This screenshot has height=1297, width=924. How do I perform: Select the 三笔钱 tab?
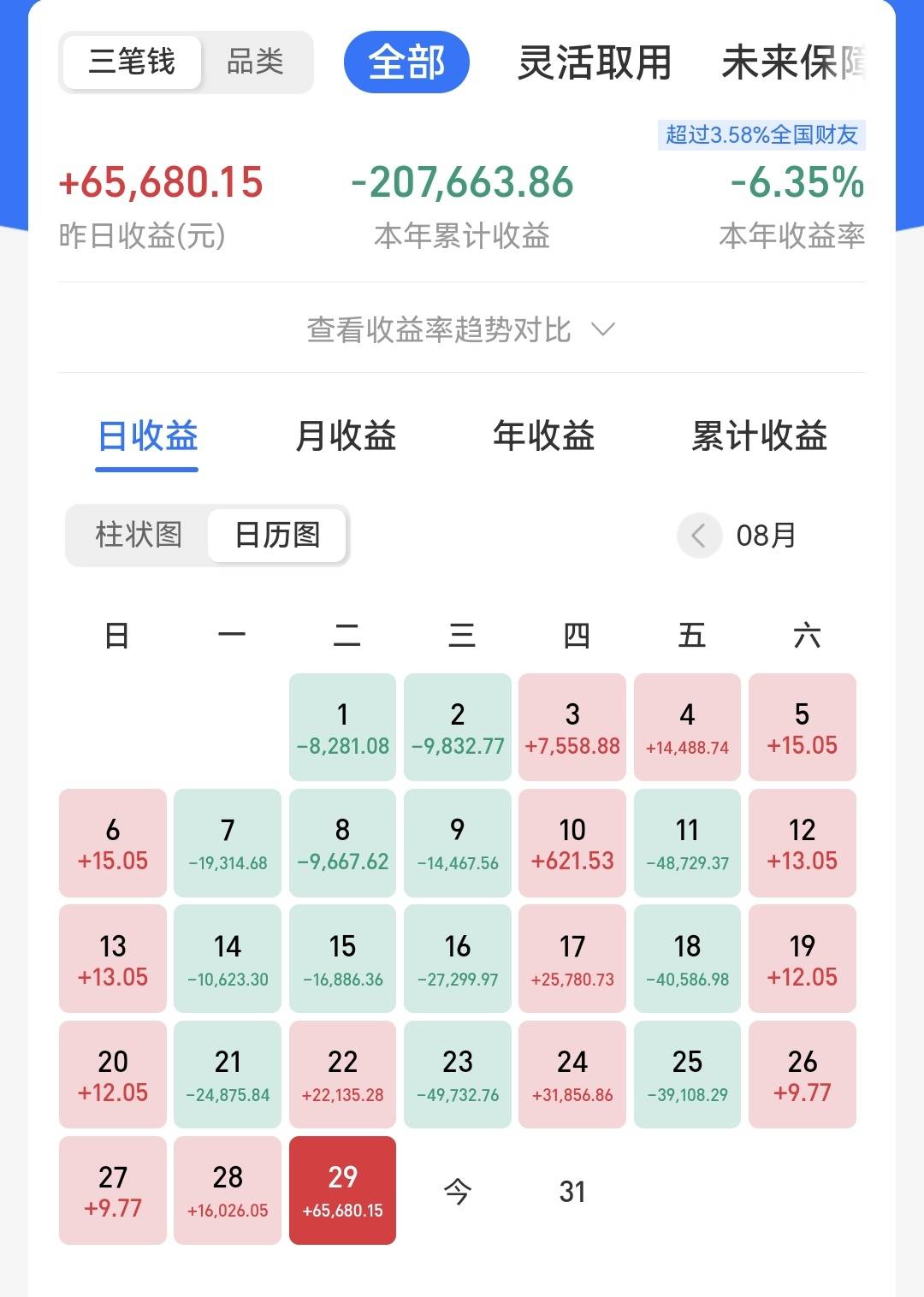click(130, 62)
